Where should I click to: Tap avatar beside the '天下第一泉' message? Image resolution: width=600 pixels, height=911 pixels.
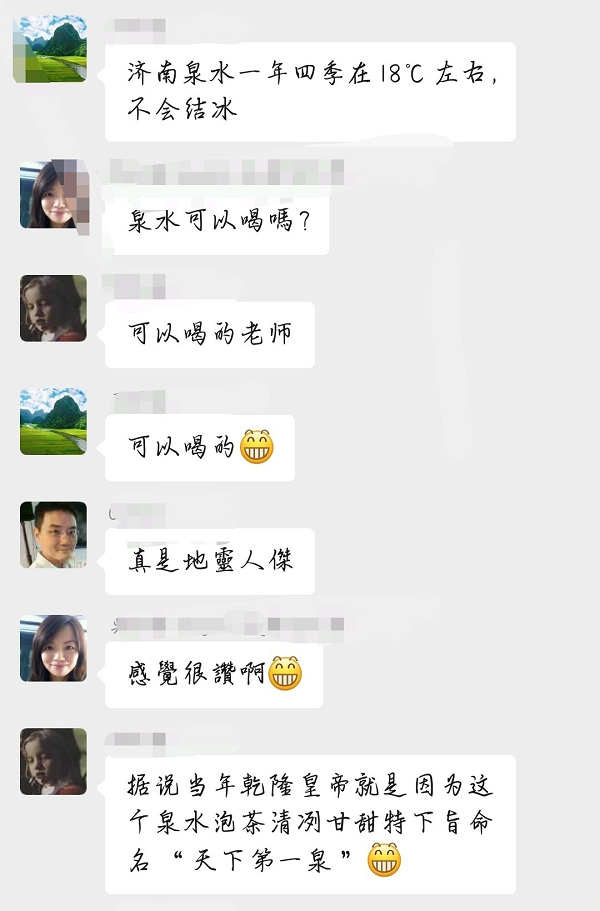click(53, 762)
